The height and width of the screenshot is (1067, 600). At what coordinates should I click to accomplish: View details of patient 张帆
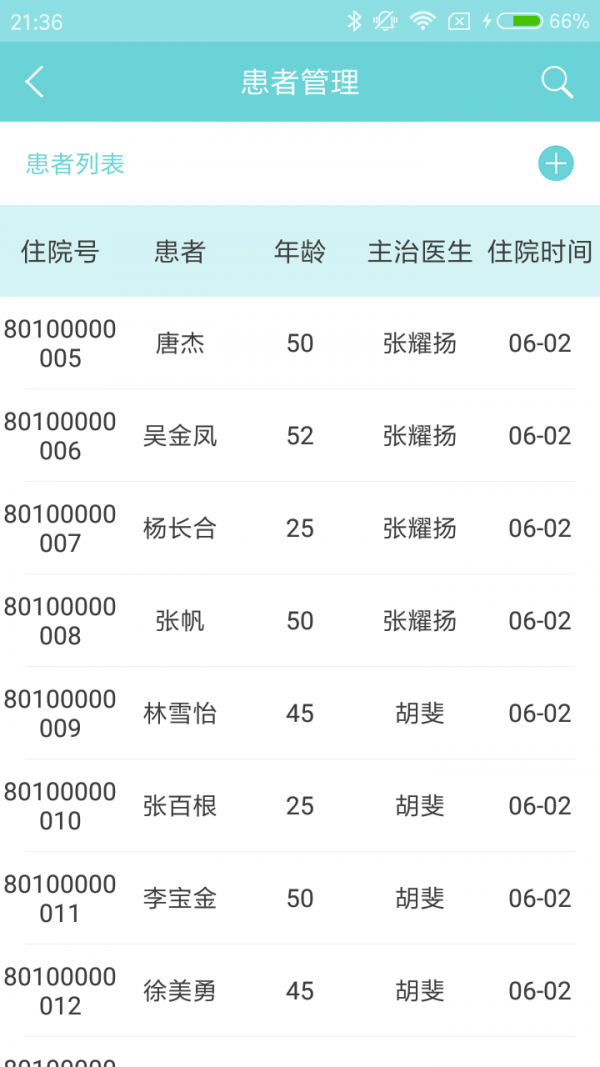point(180,621)
